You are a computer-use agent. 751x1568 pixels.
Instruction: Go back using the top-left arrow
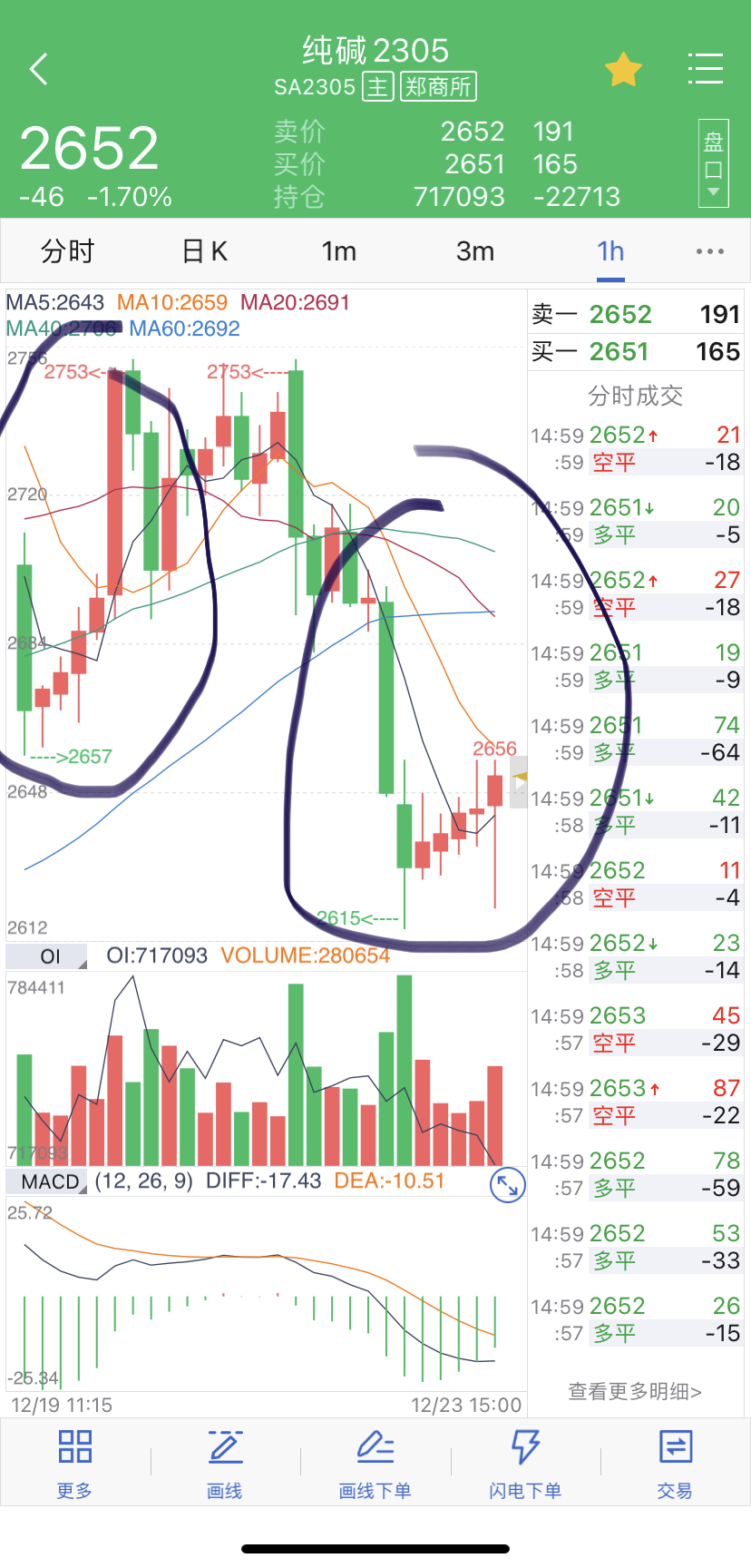[38, 69]
